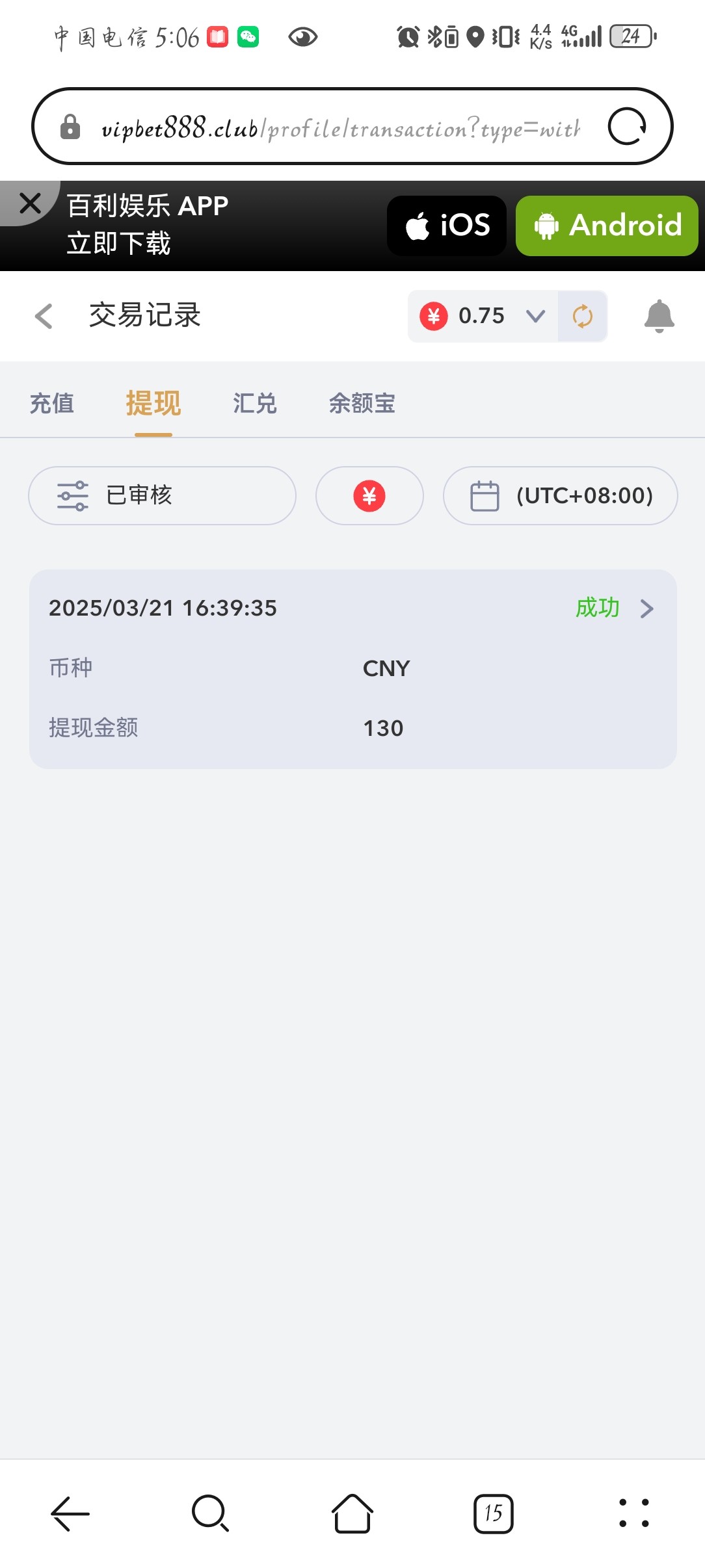Download the iOS app
Viewport: 705px width, 1568px height.
tap(447, 226)
